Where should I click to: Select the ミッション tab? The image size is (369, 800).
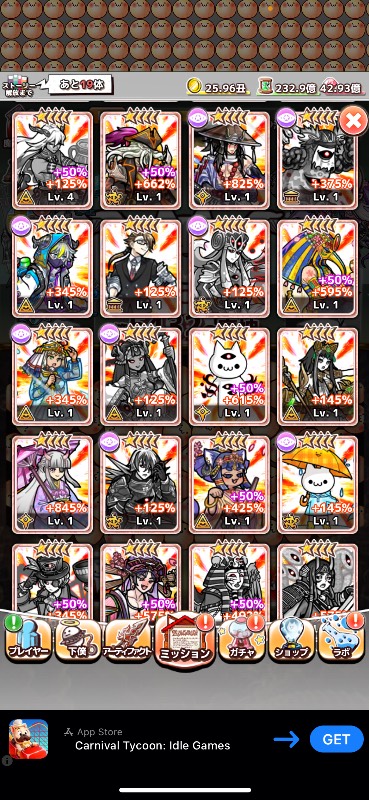[185, 639]
